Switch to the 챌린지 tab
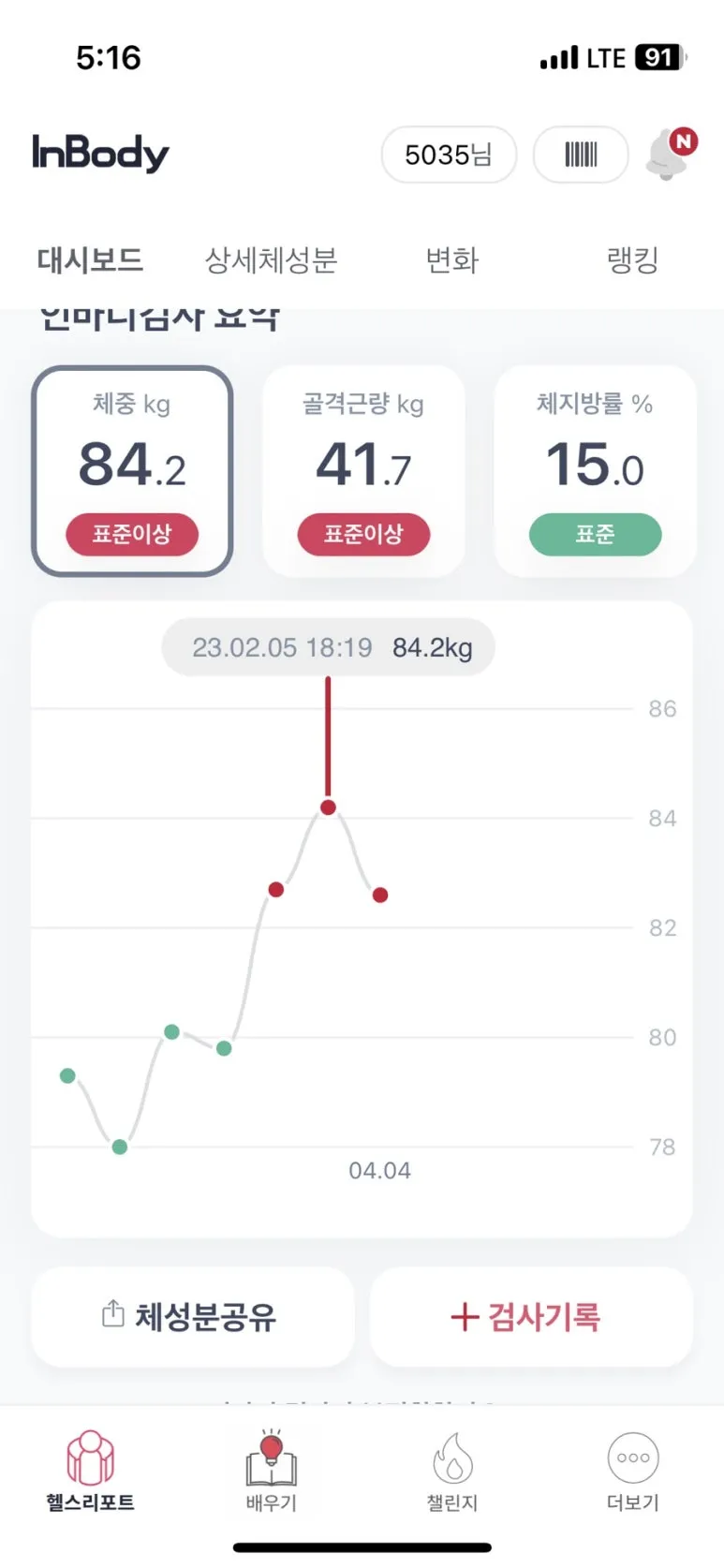This screenshot has height=1568, width=724. 452,1471
